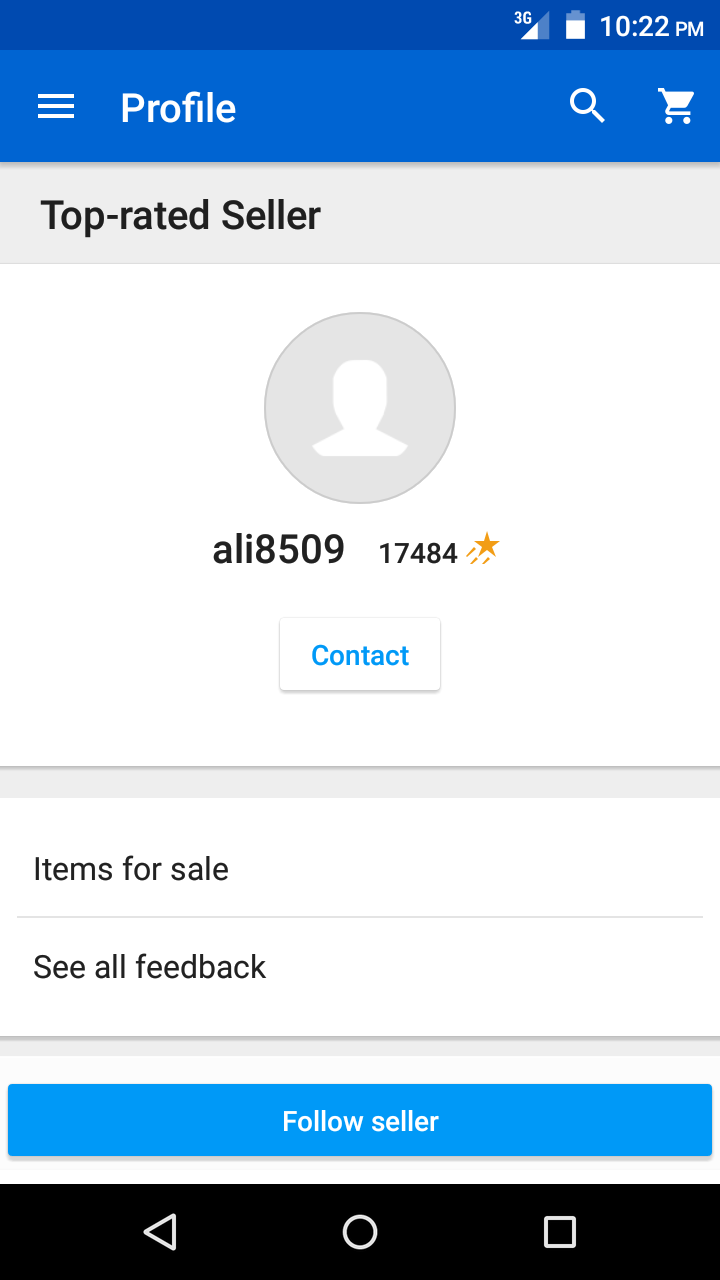Screen dimensions: 720x1280
Task: Open search from the app bar
Action: pos(587,106)
